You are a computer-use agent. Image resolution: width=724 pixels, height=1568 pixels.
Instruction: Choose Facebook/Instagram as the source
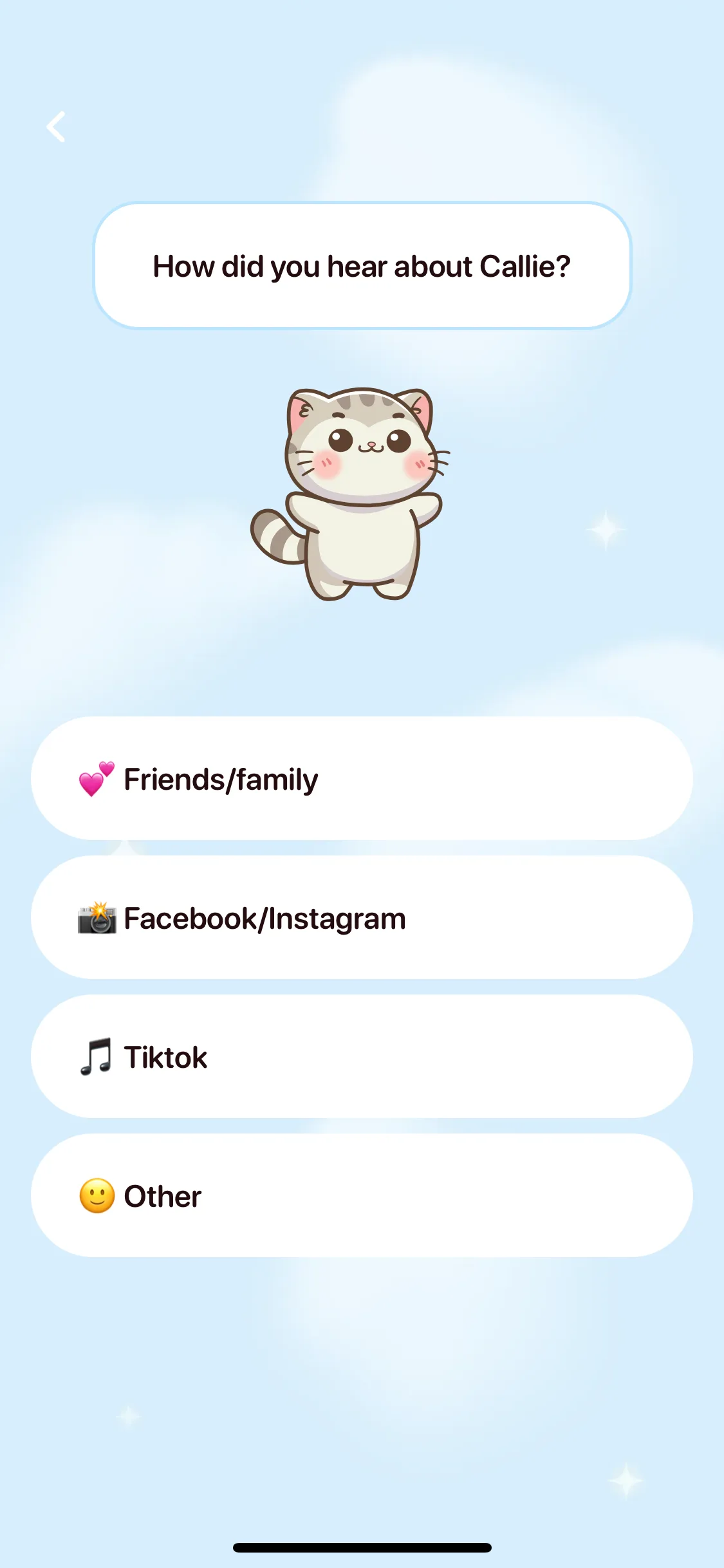click(362, 917)
